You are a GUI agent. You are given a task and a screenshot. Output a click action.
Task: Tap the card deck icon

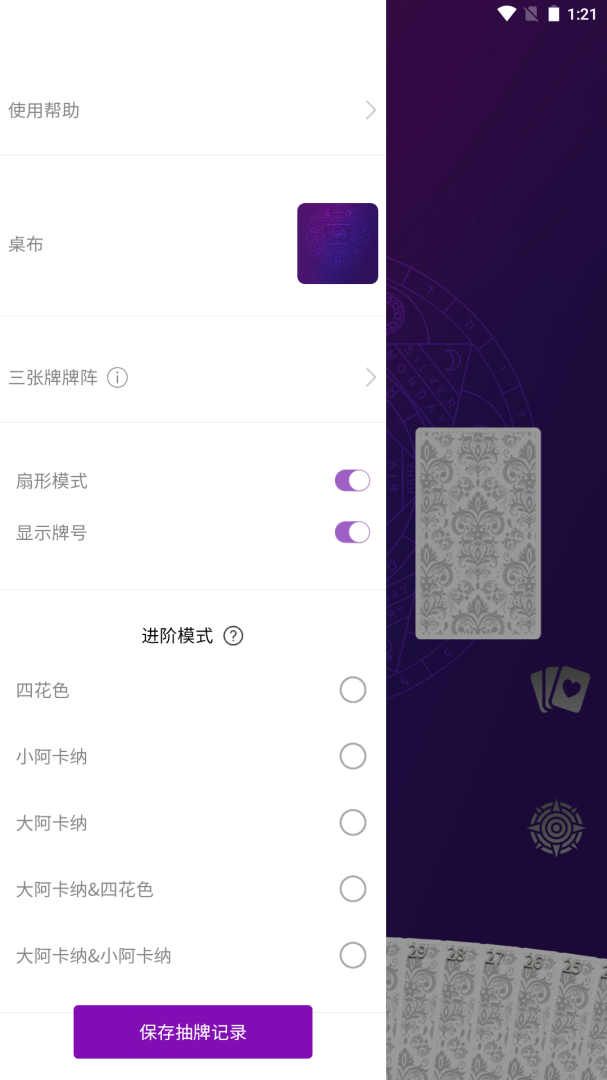click(x=559, y=690)
